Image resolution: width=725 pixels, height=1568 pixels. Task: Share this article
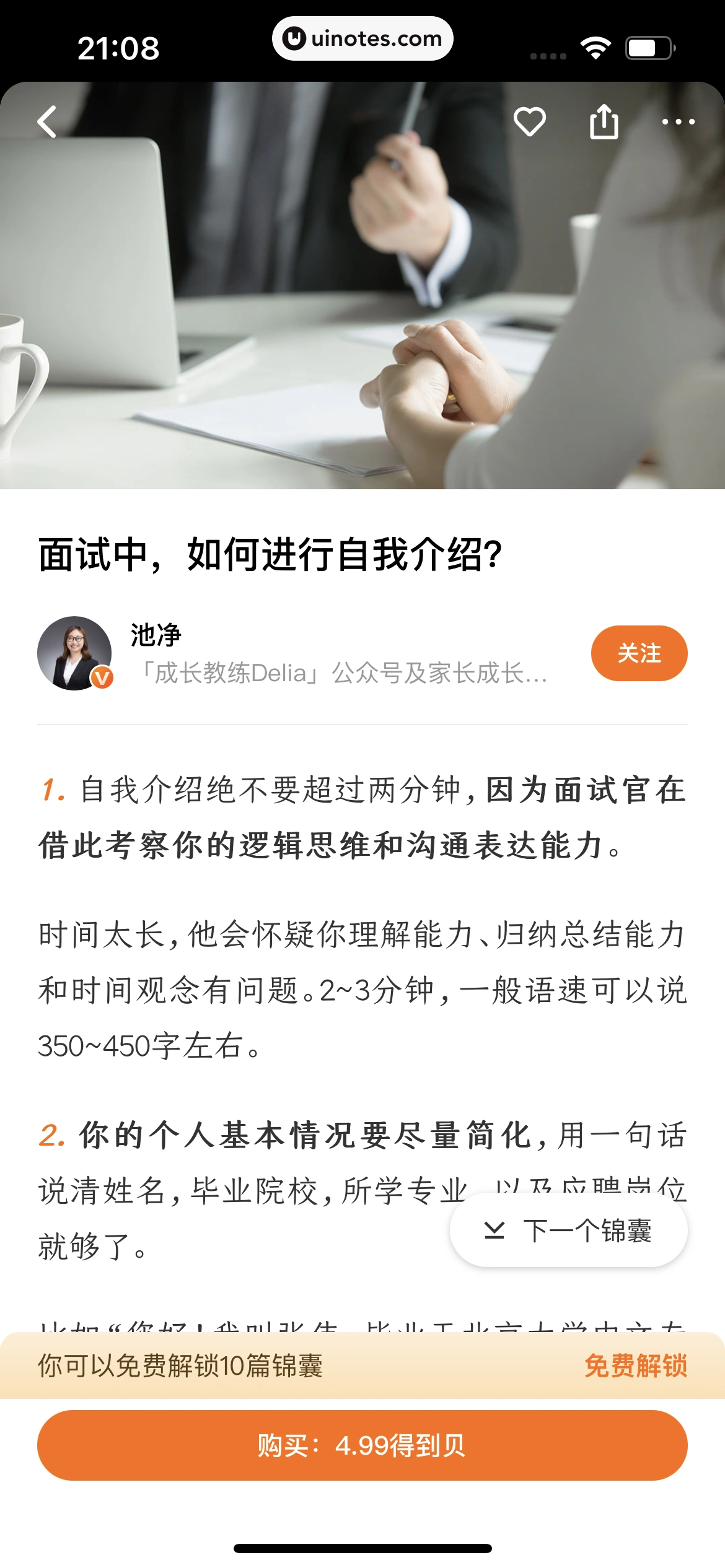click(604, 121)
